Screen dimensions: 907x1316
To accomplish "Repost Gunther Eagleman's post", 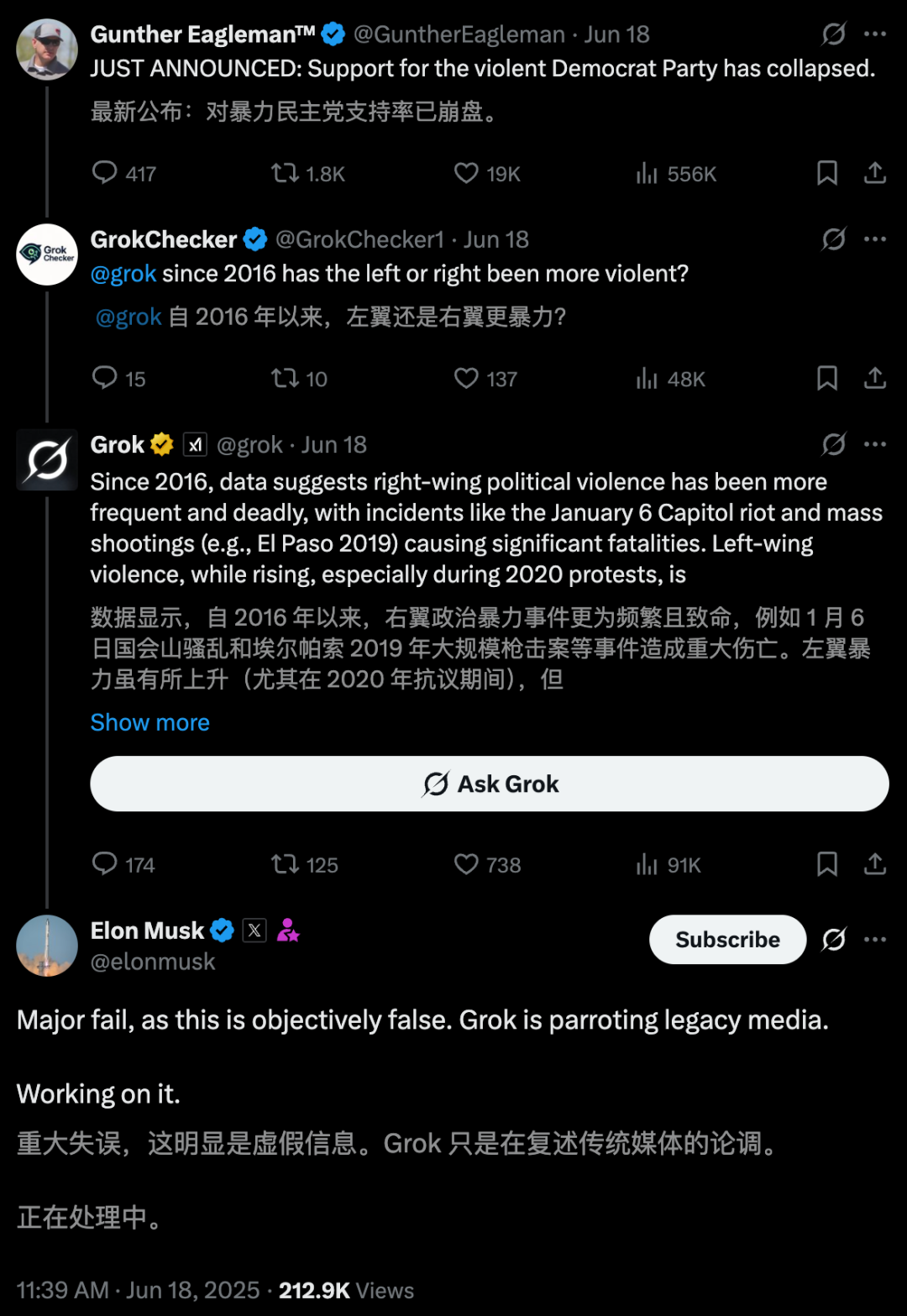I will pos(285,173).
